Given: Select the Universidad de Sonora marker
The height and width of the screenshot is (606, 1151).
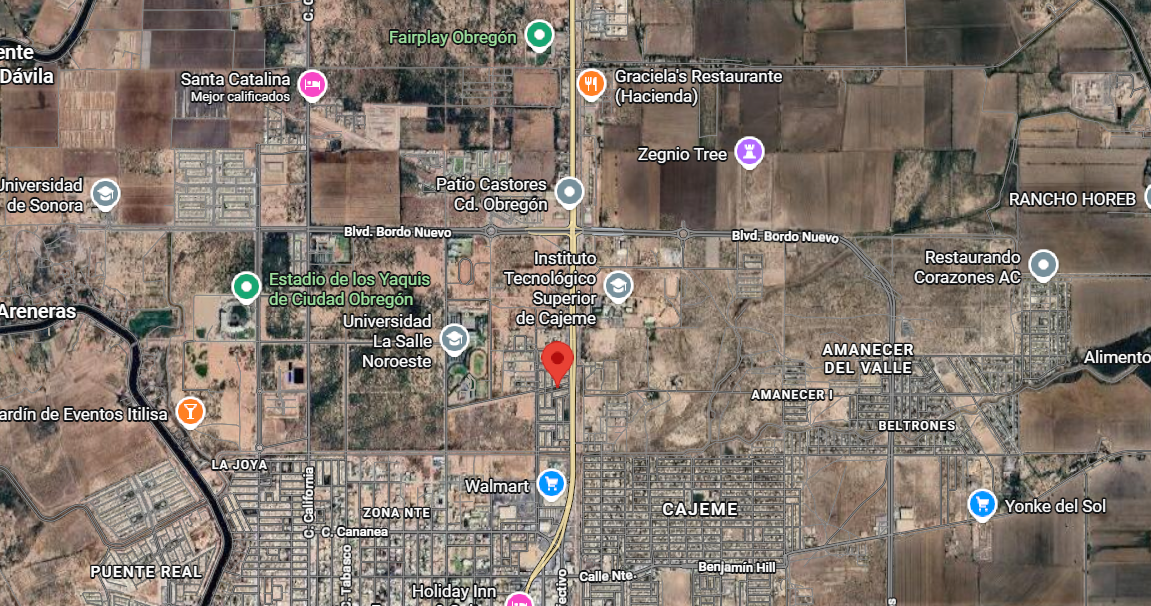Looking at the screenshot, I should [104, 193].
